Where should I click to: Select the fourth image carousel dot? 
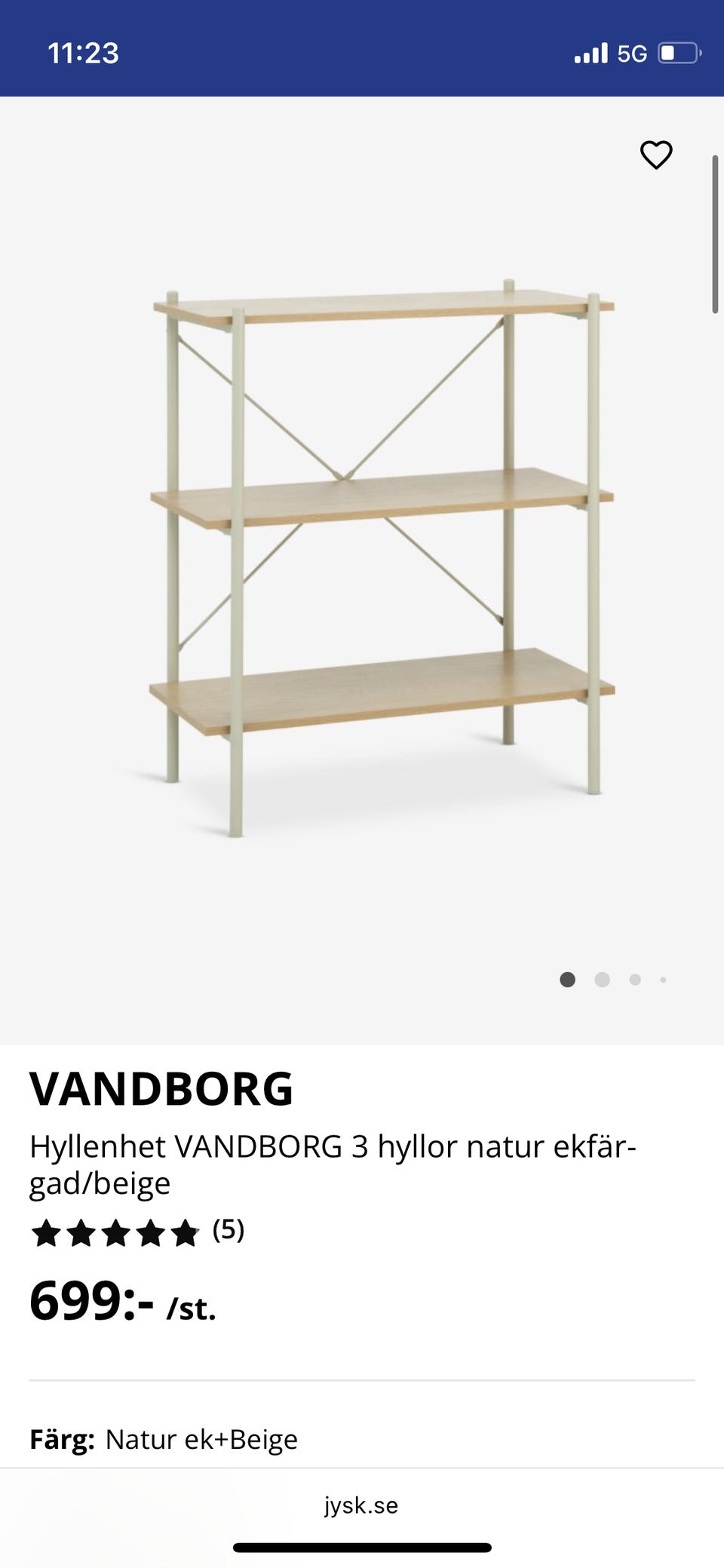click(664, 979)
